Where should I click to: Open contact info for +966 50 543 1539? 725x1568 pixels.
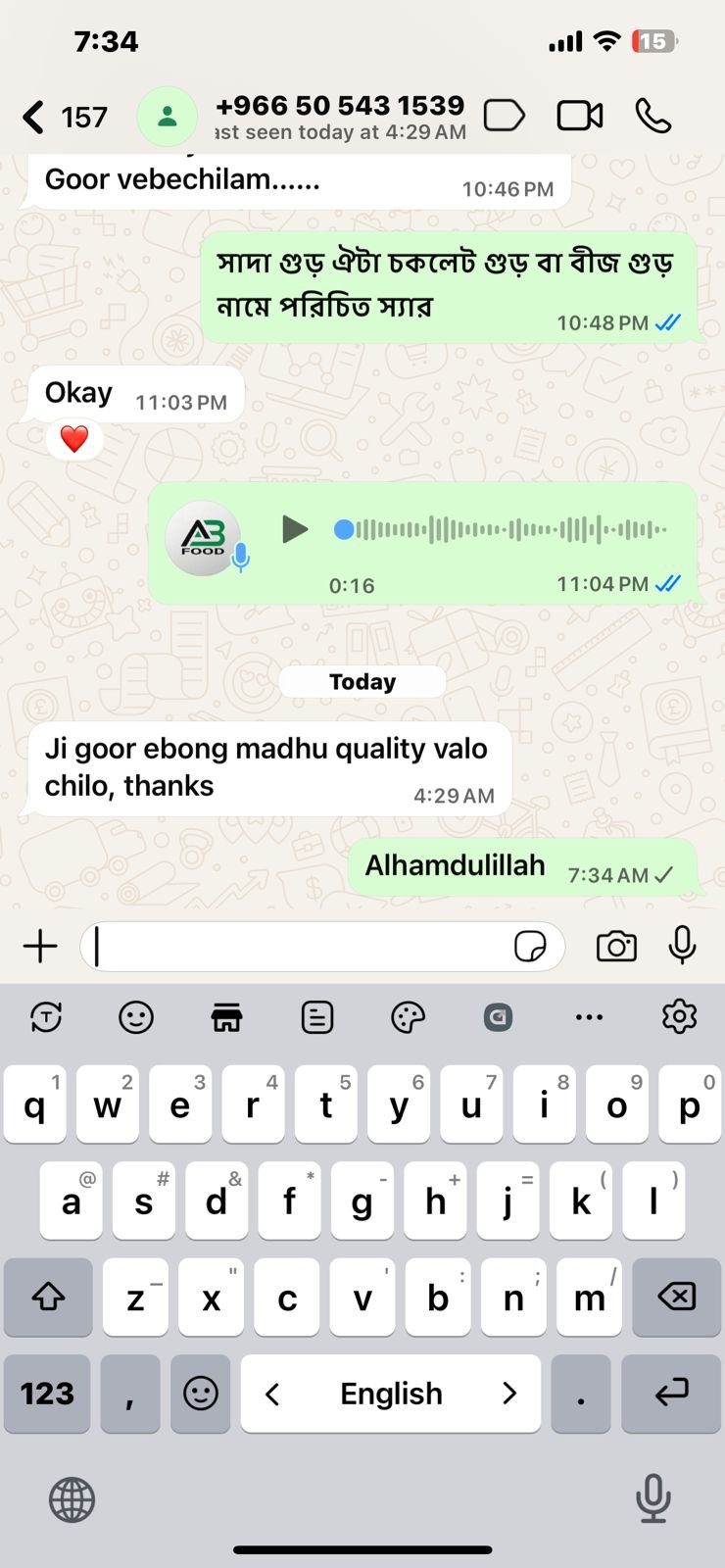[x=339, y=117]
